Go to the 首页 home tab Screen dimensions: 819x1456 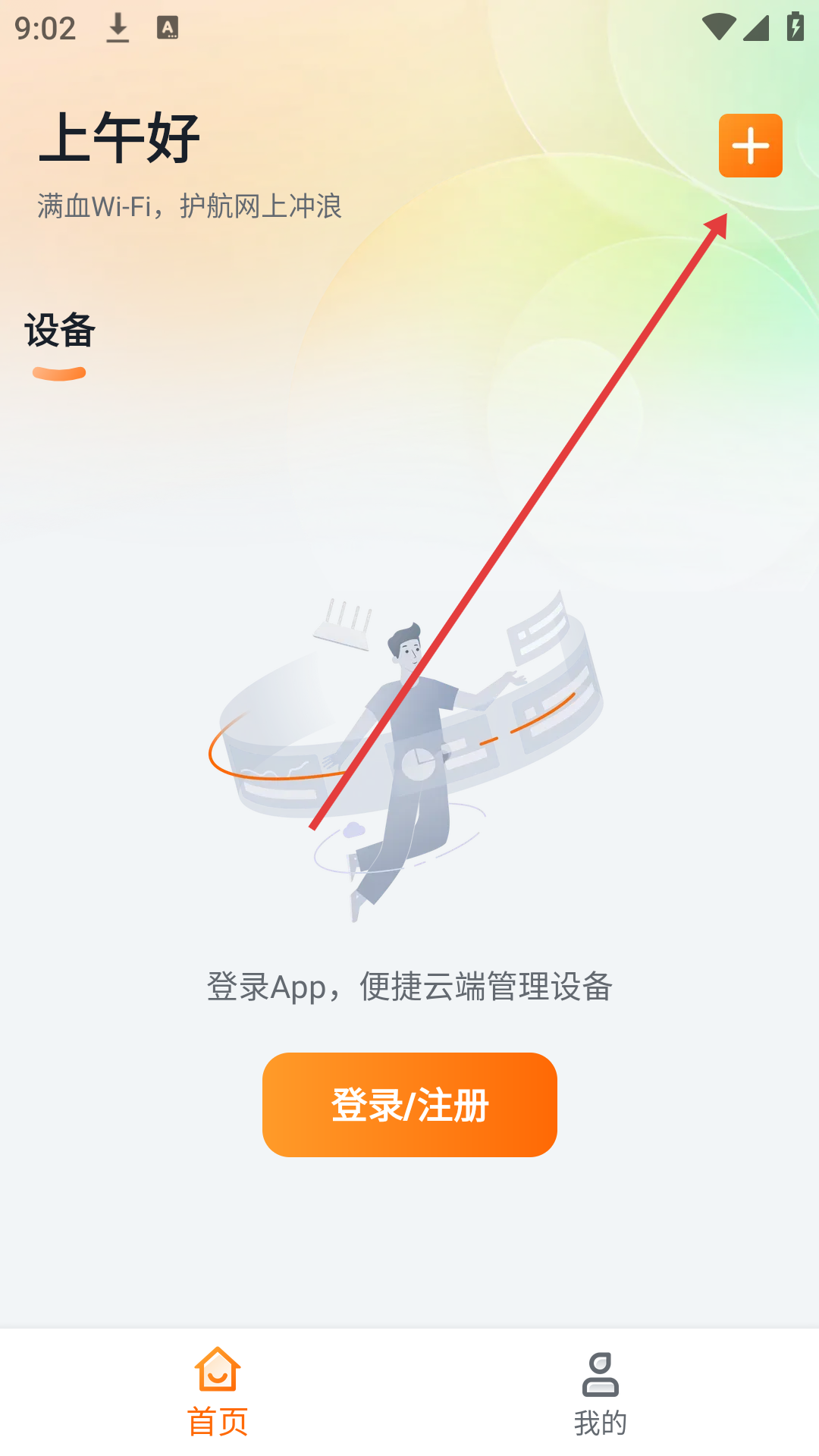click(x=218, y=1394)
